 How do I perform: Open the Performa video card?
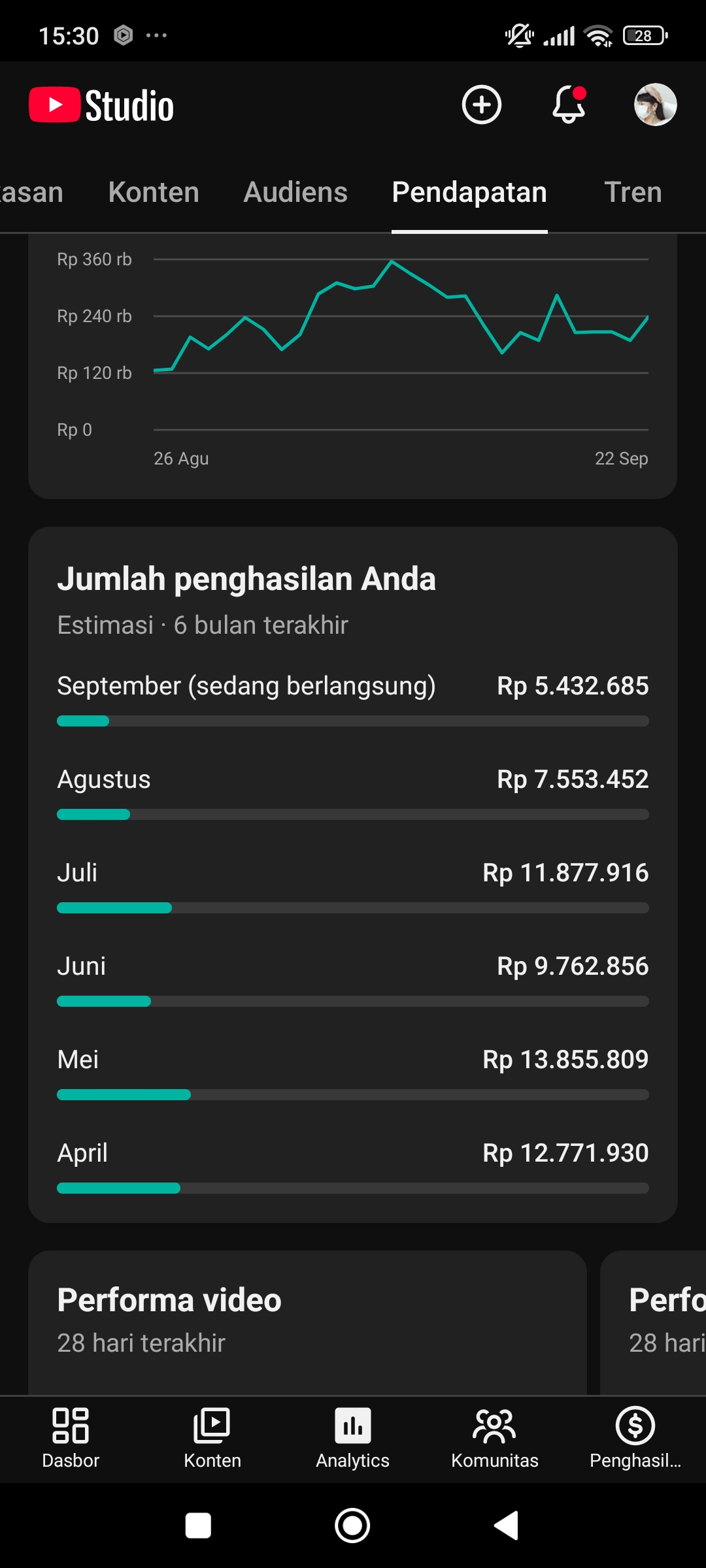(307, 1323)
